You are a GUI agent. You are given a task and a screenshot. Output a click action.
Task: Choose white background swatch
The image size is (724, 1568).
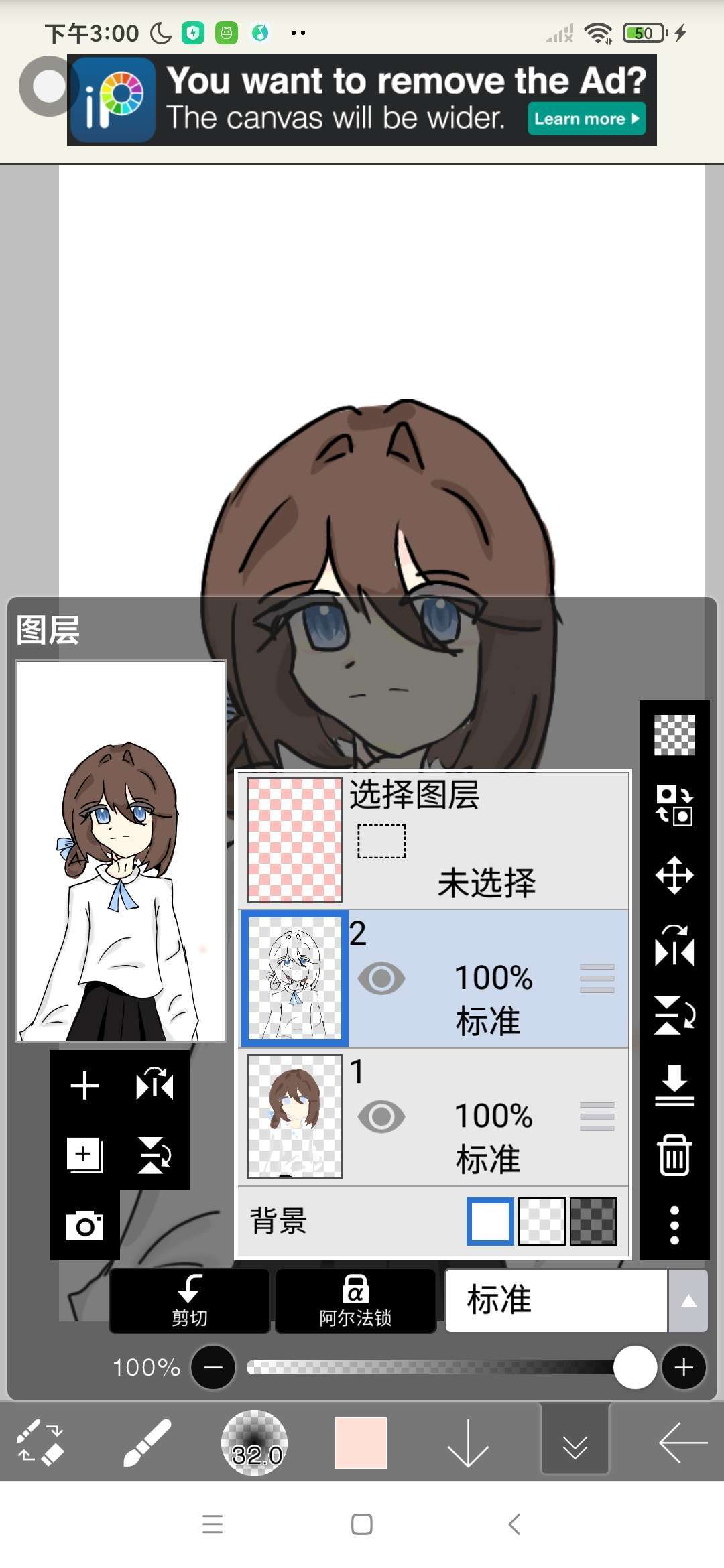click(490, 1221)
